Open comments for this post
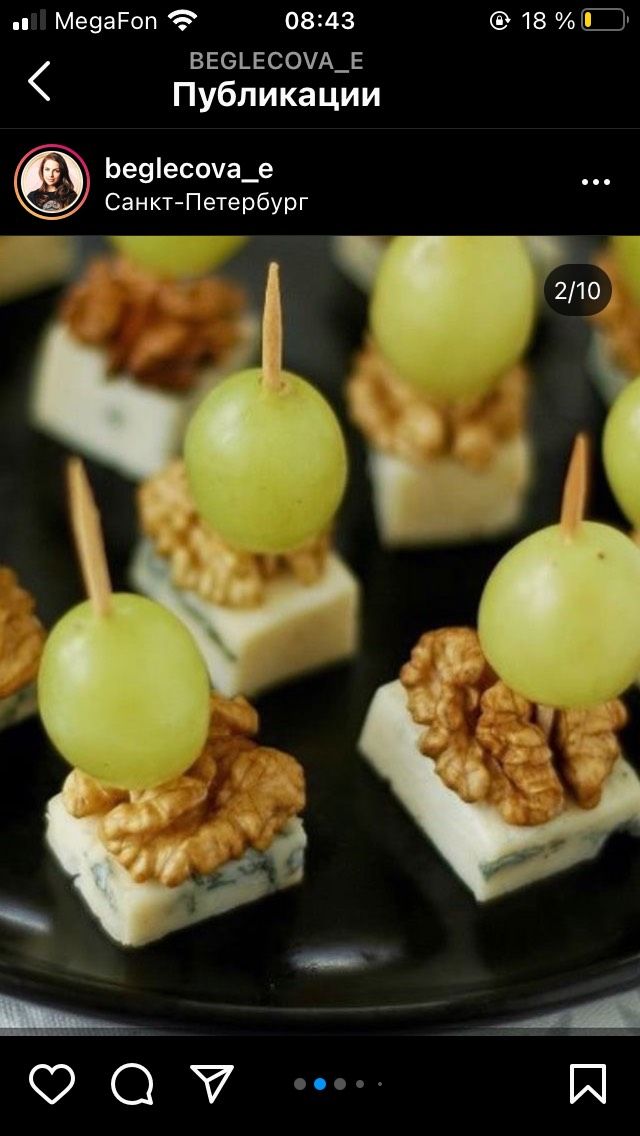 [x=132, y=1083]
